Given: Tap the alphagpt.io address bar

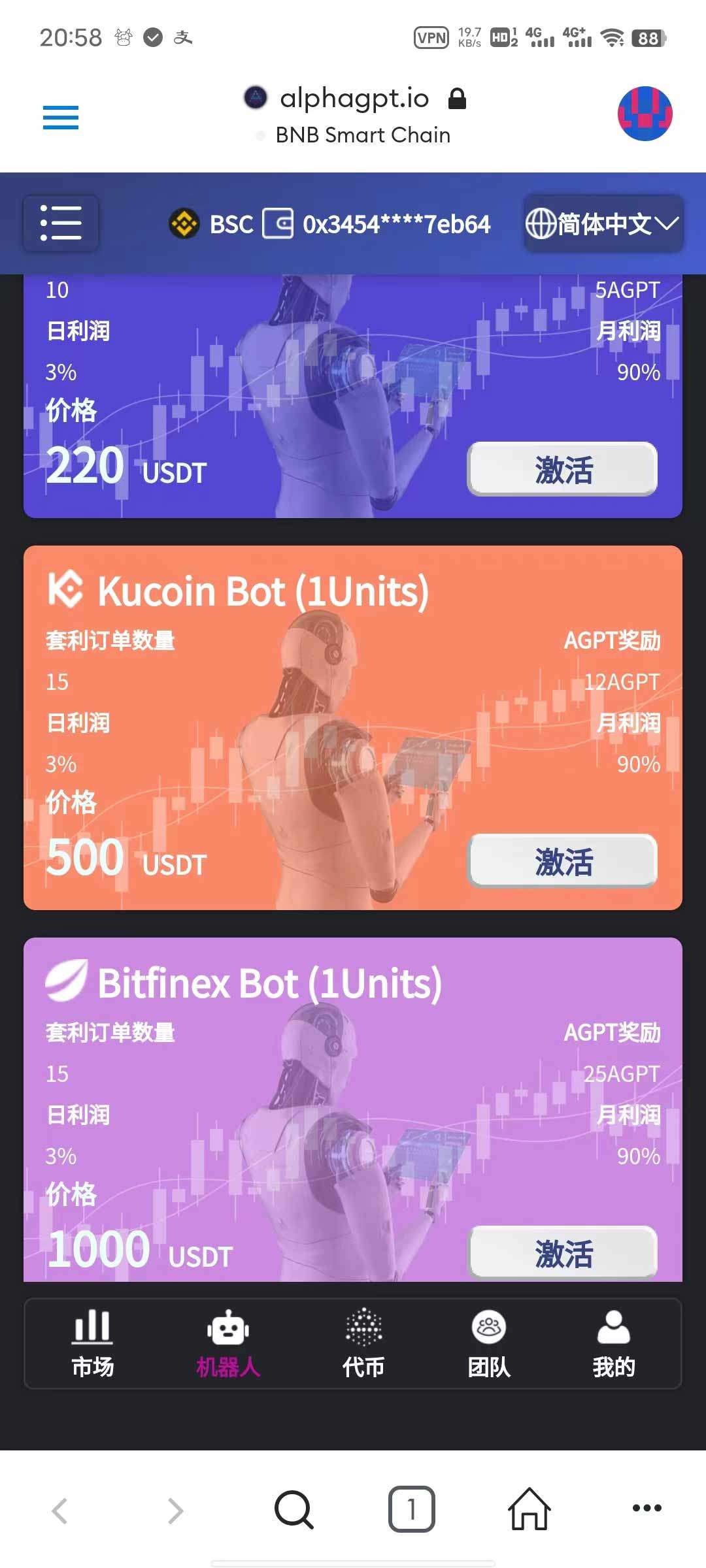Looking at the screenshot, I should click(354, 115).
